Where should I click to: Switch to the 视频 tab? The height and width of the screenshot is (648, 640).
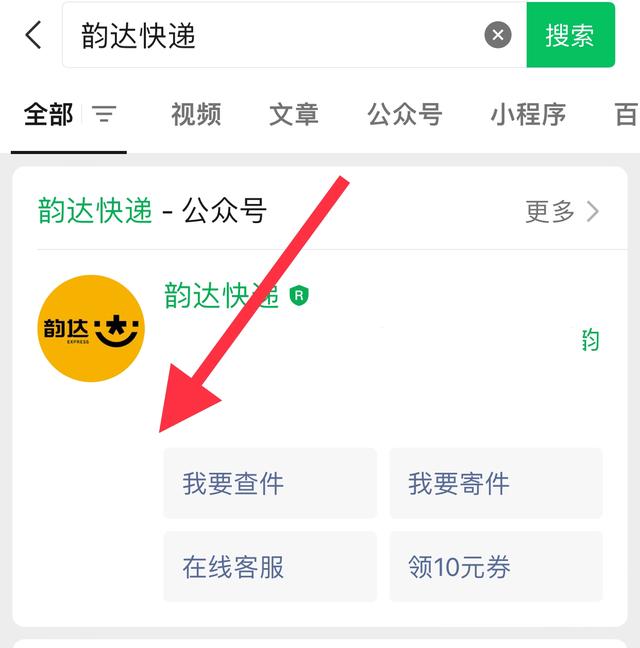coord(196,114)
